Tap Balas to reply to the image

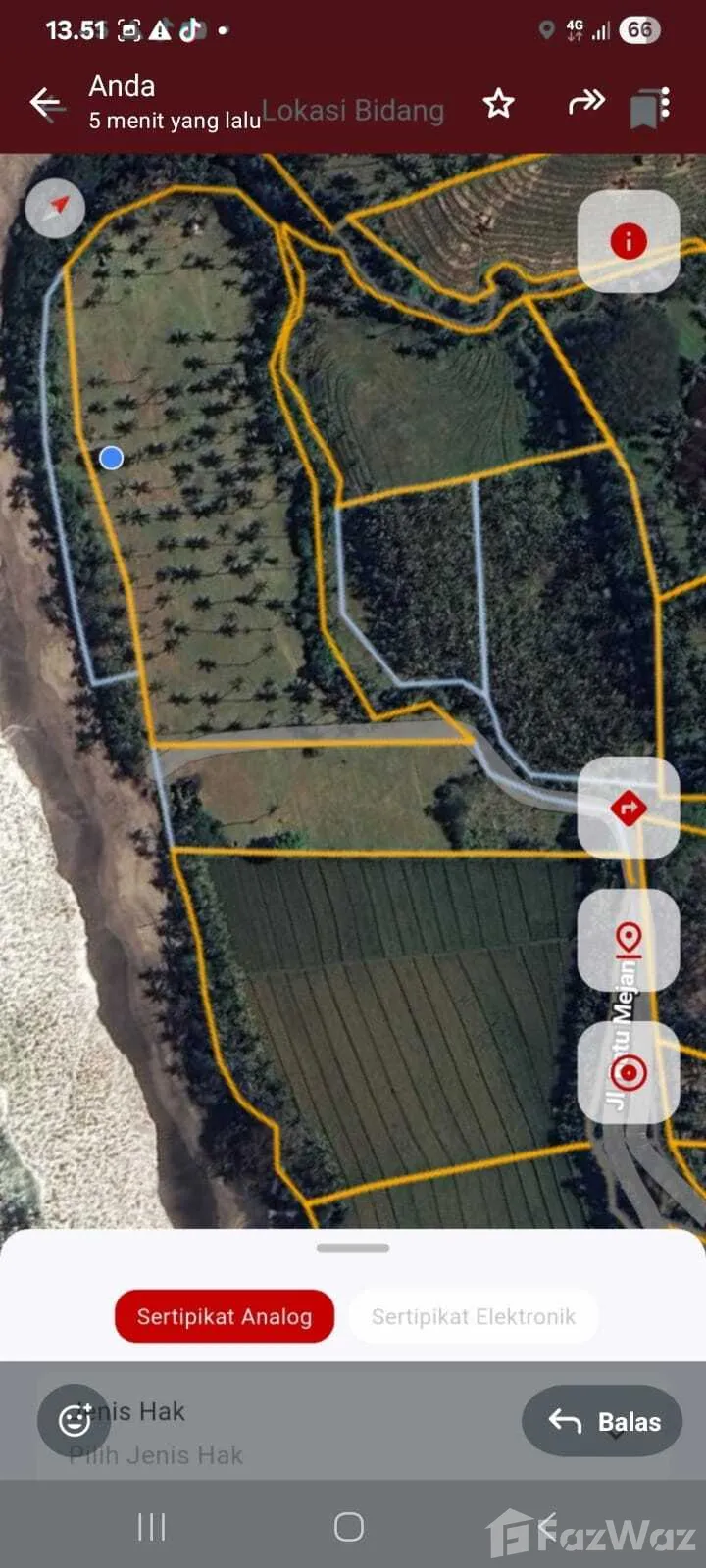point(602,1421)
